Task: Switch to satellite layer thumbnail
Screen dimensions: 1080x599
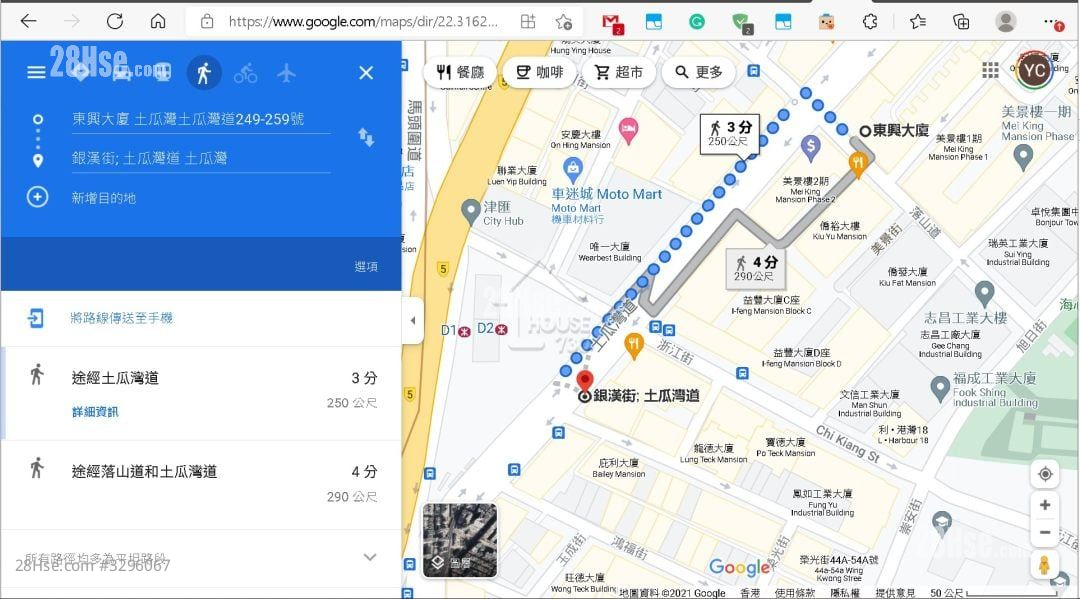Action: [459, 540]
